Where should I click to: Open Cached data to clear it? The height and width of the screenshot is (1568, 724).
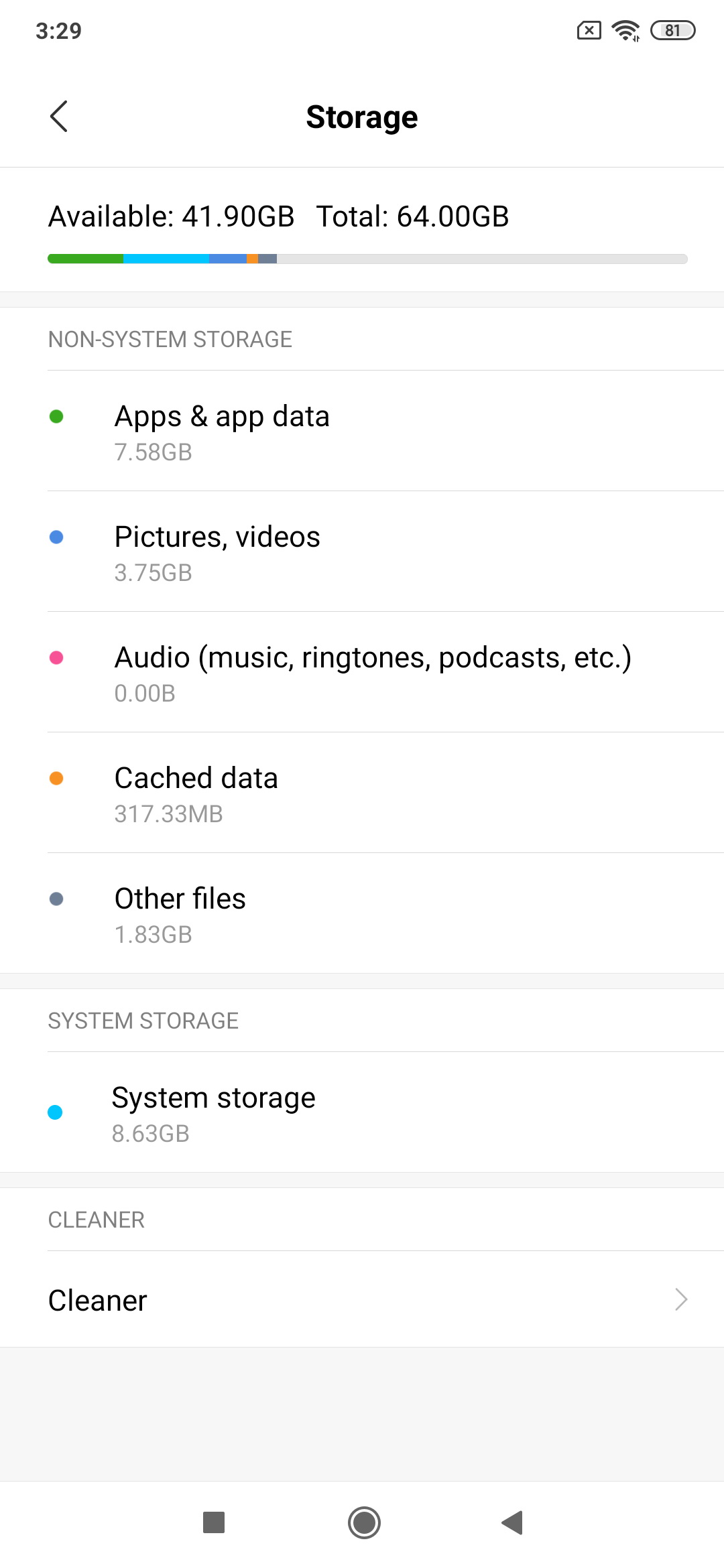[362, 793]
